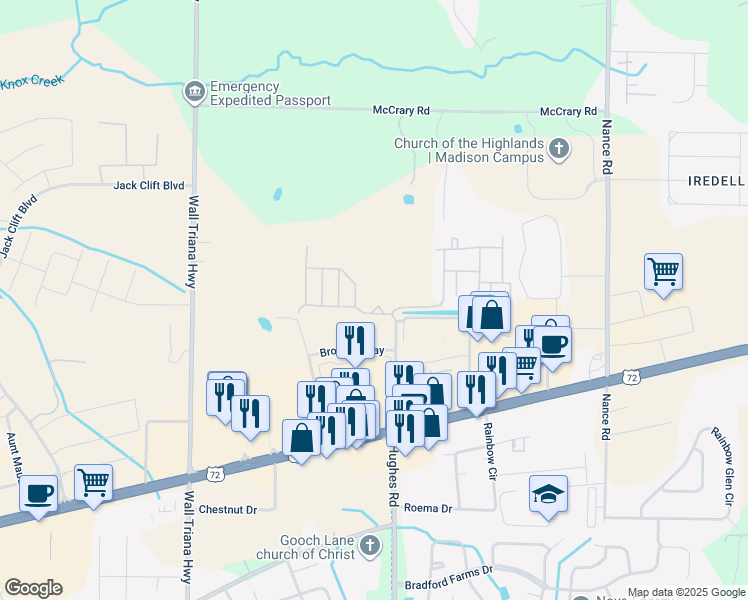Select Church of the Highlands Madison Campus pin

click(x=559, y=149)
